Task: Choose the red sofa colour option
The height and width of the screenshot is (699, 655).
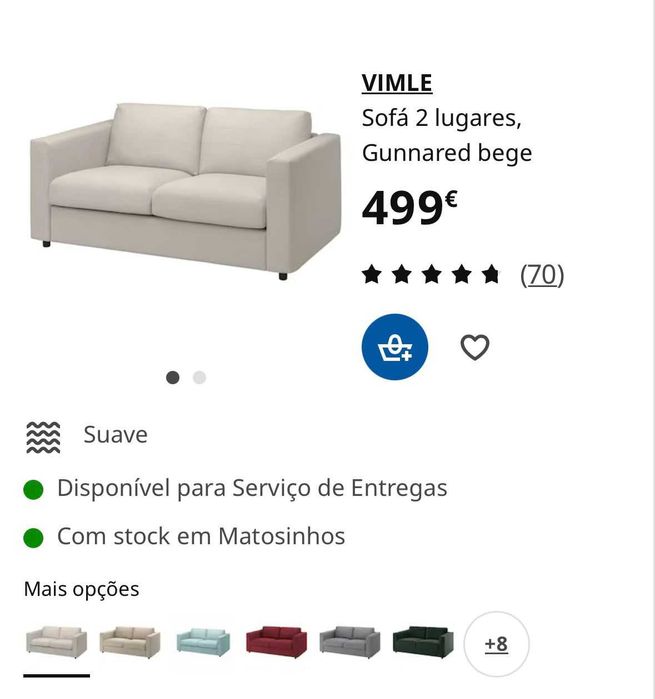Action: (x=276, y=641)
